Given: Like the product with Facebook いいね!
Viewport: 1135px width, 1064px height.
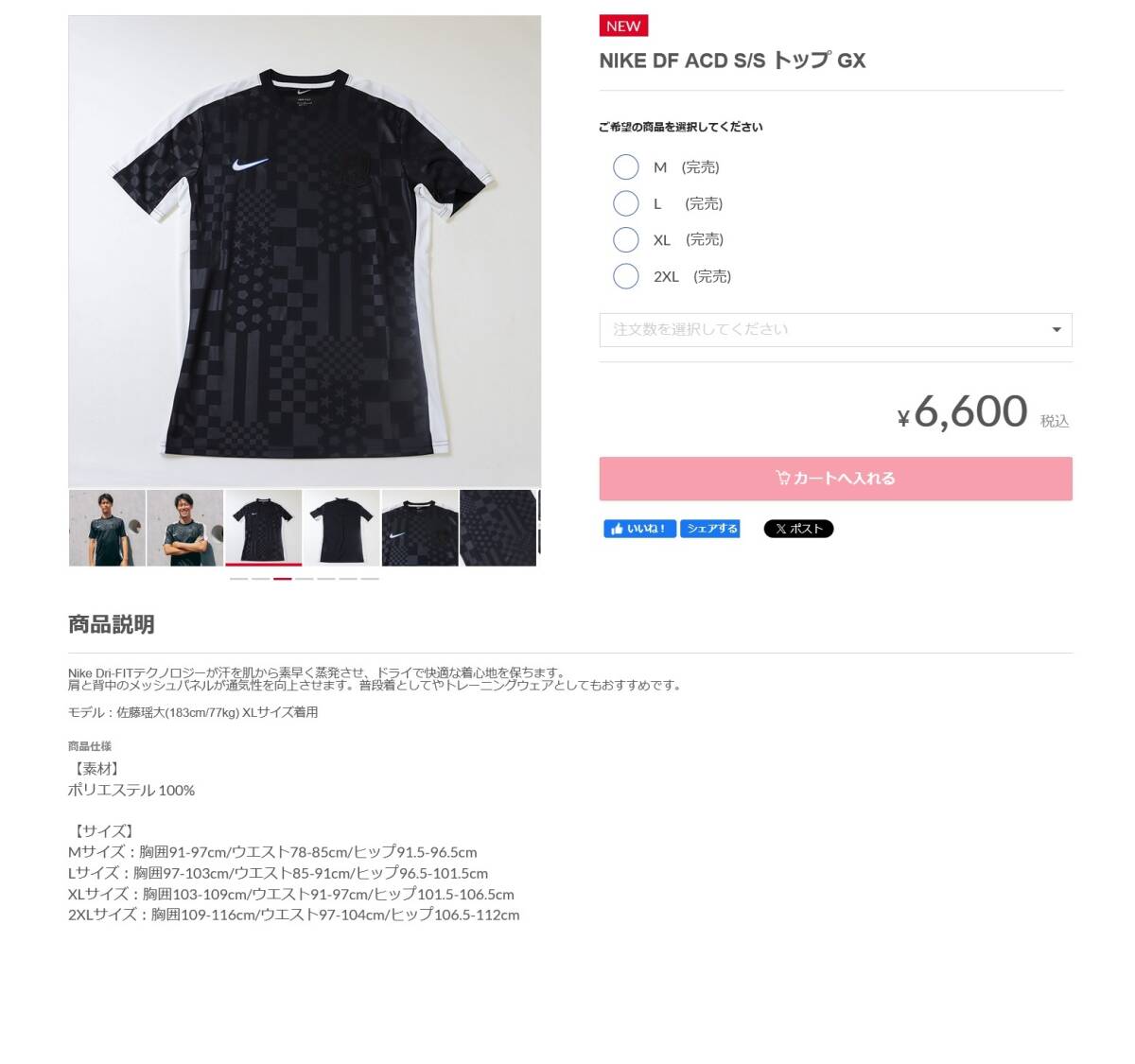Looking at the screenshot, I should point(639,529).
